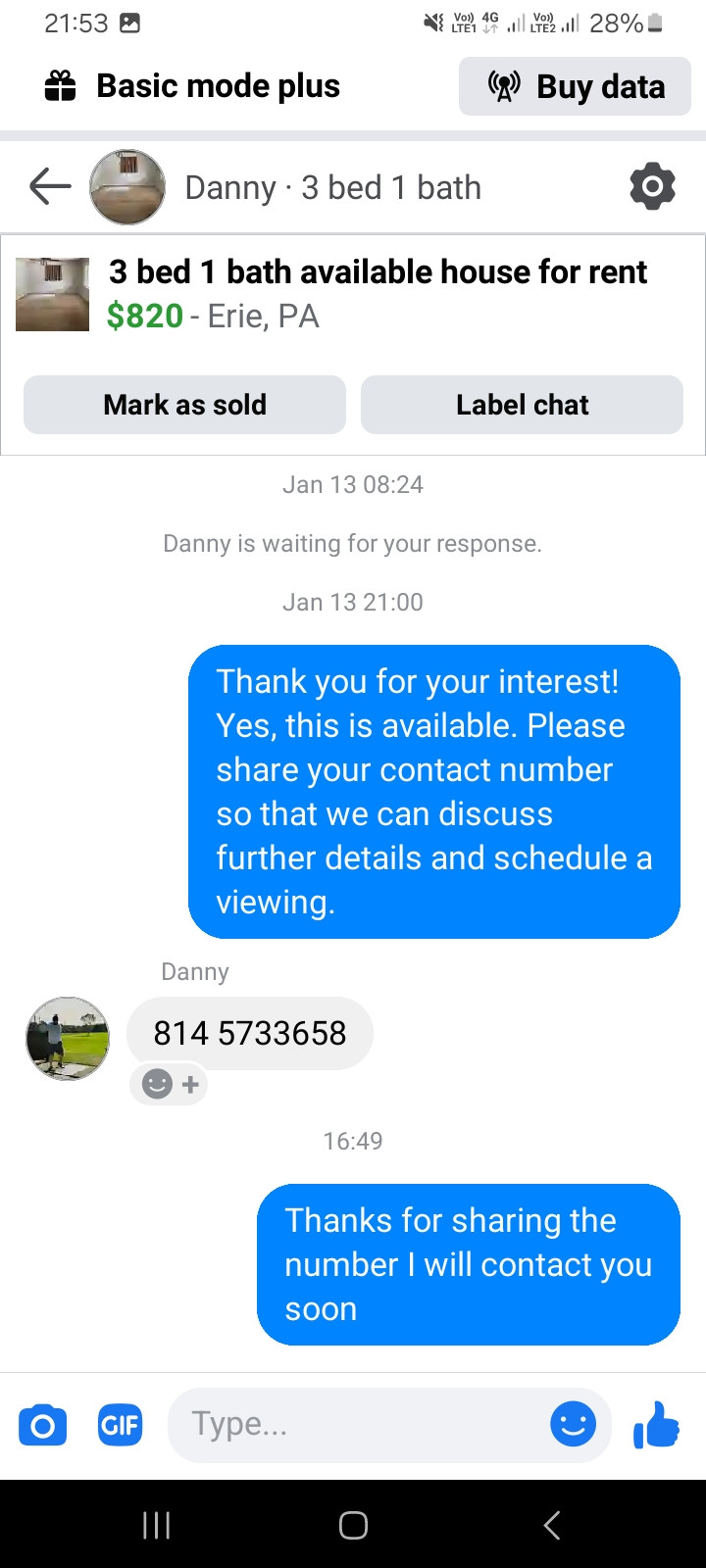View Danny's profile picture in header

pyautogui.click(x=127, y=186)
